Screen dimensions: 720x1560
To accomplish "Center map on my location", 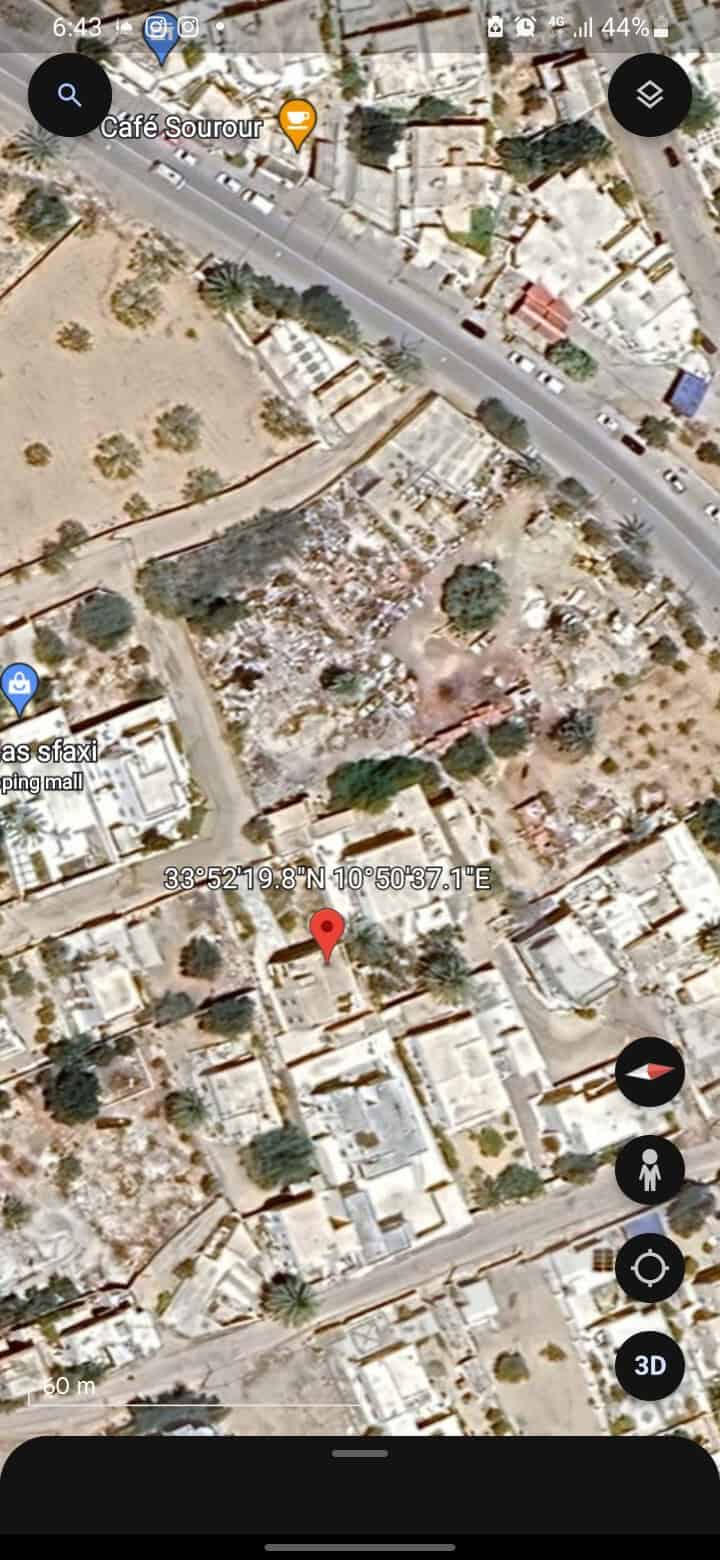I will [650, 1268].
